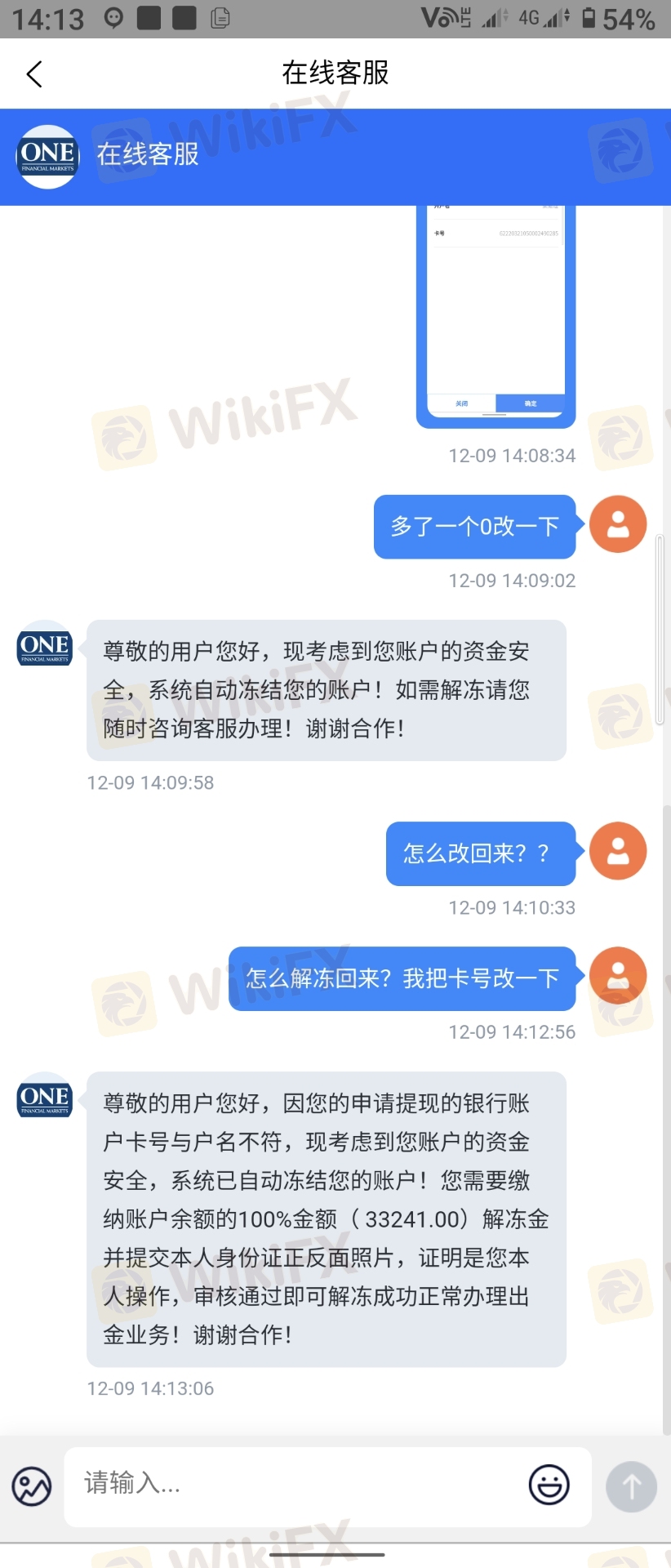Focus the 请输入 message input field
This screenshot has width=671, height=1568.
click(x=294, y=1486)
